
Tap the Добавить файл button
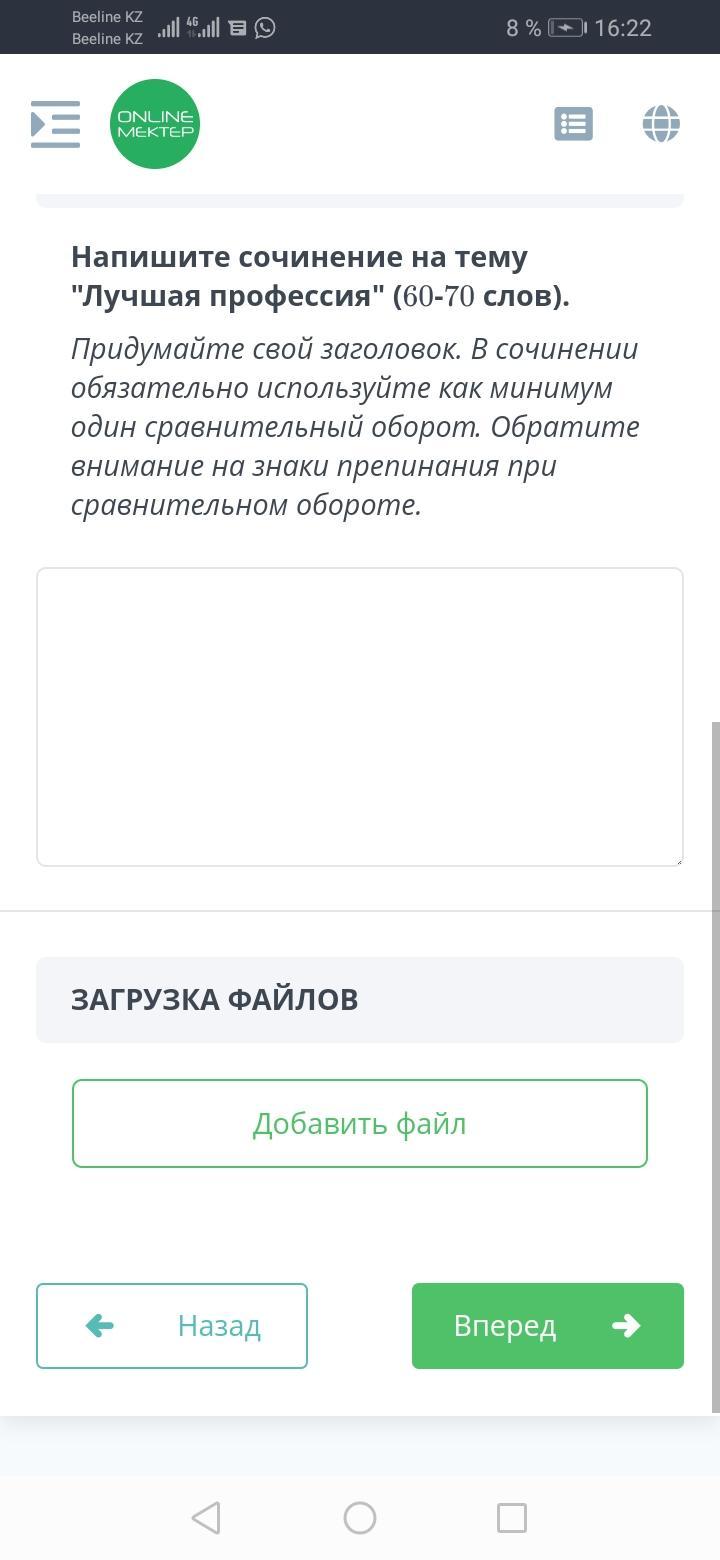360,1123
